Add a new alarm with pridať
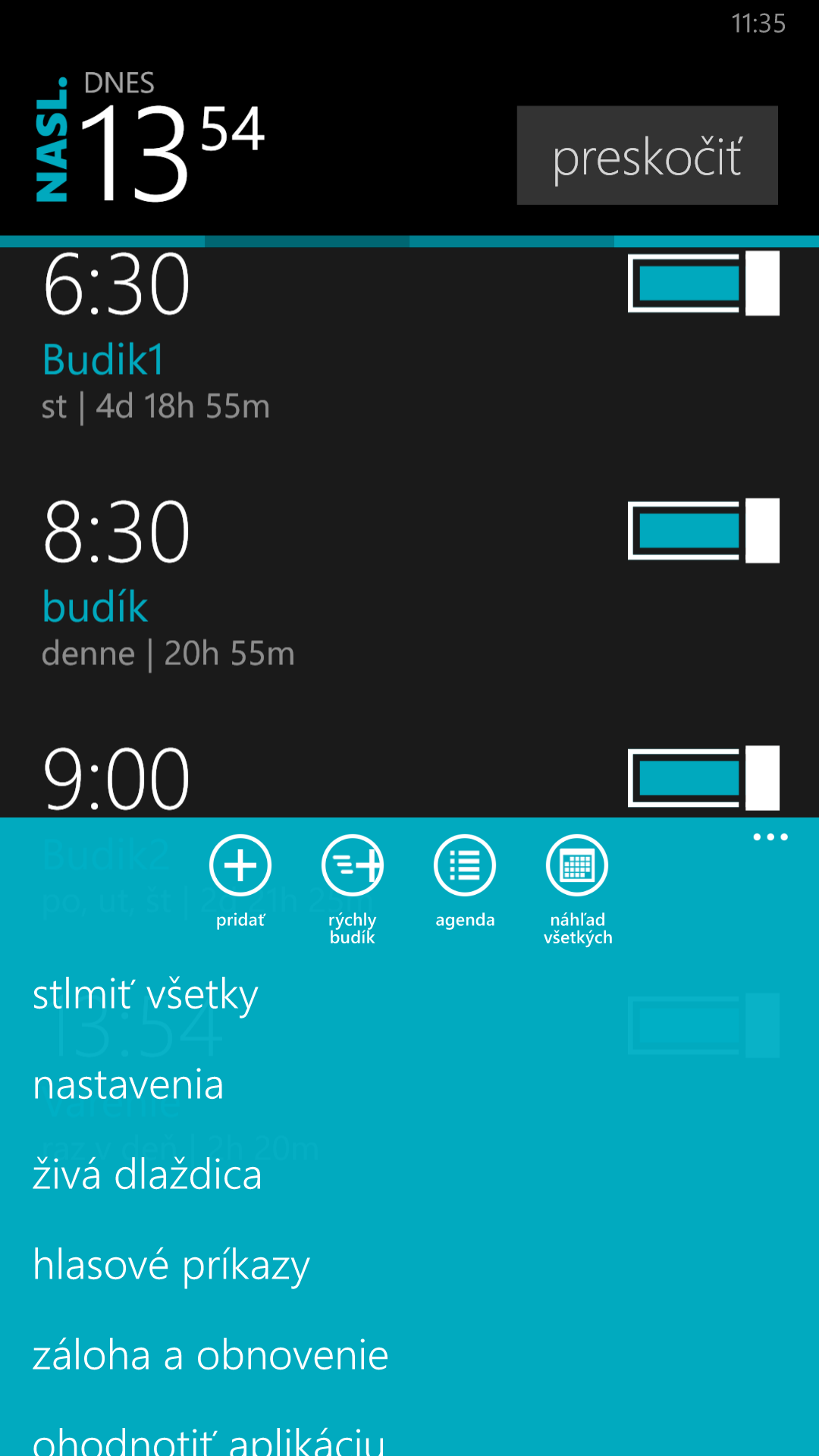The image size is (819, 1456). (x=240, y=881)
